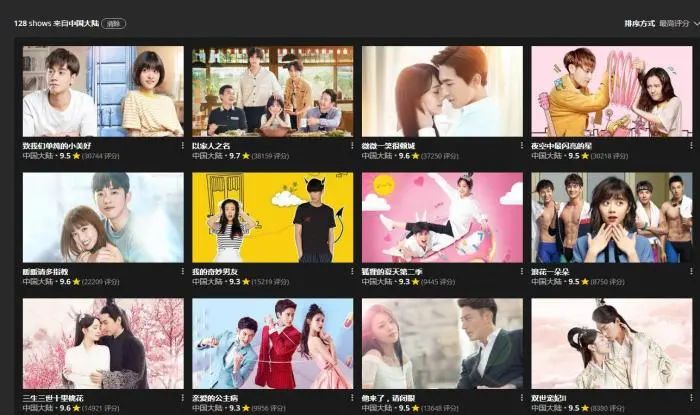Open show 亲爱的公主病

point(272,343)
